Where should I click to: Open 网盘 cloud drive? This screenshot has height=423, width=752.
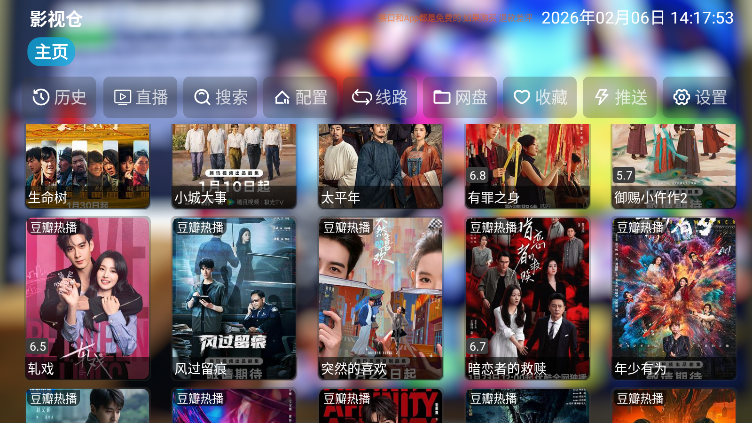coord(460,98)
